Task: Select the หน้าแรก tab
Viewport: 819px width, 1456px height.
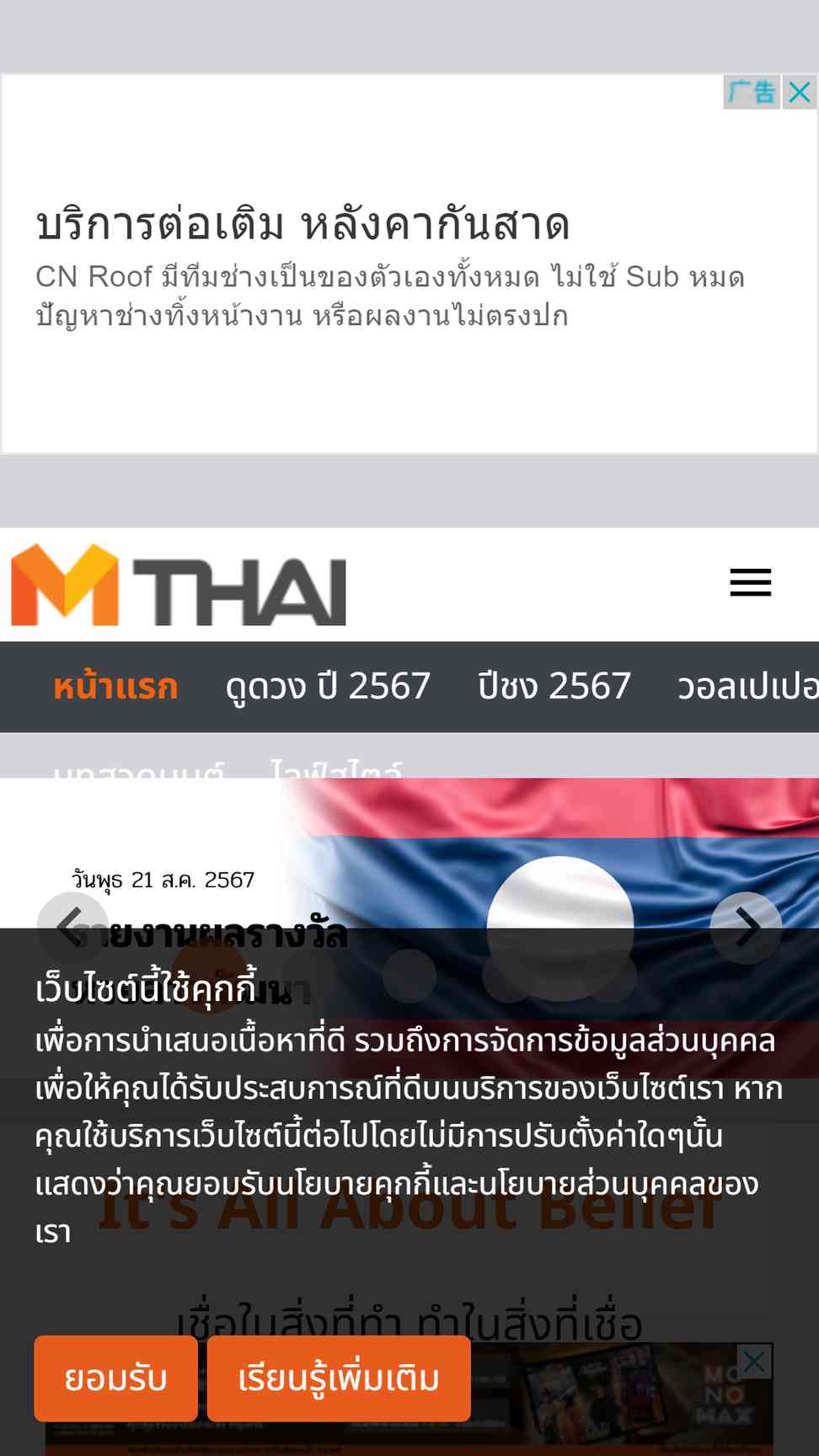Action: (x=115, y=687)
